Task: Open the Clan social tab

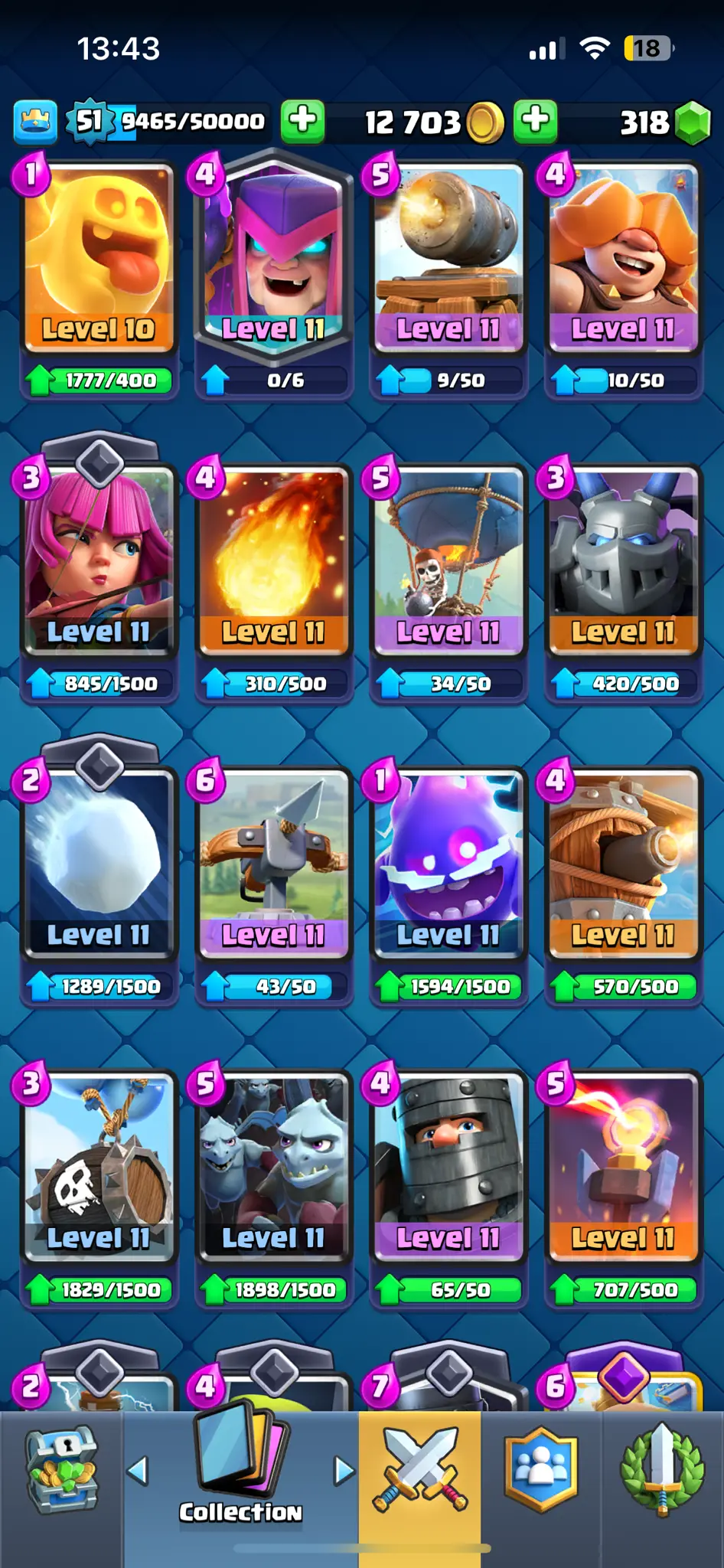Action: 541,1470
